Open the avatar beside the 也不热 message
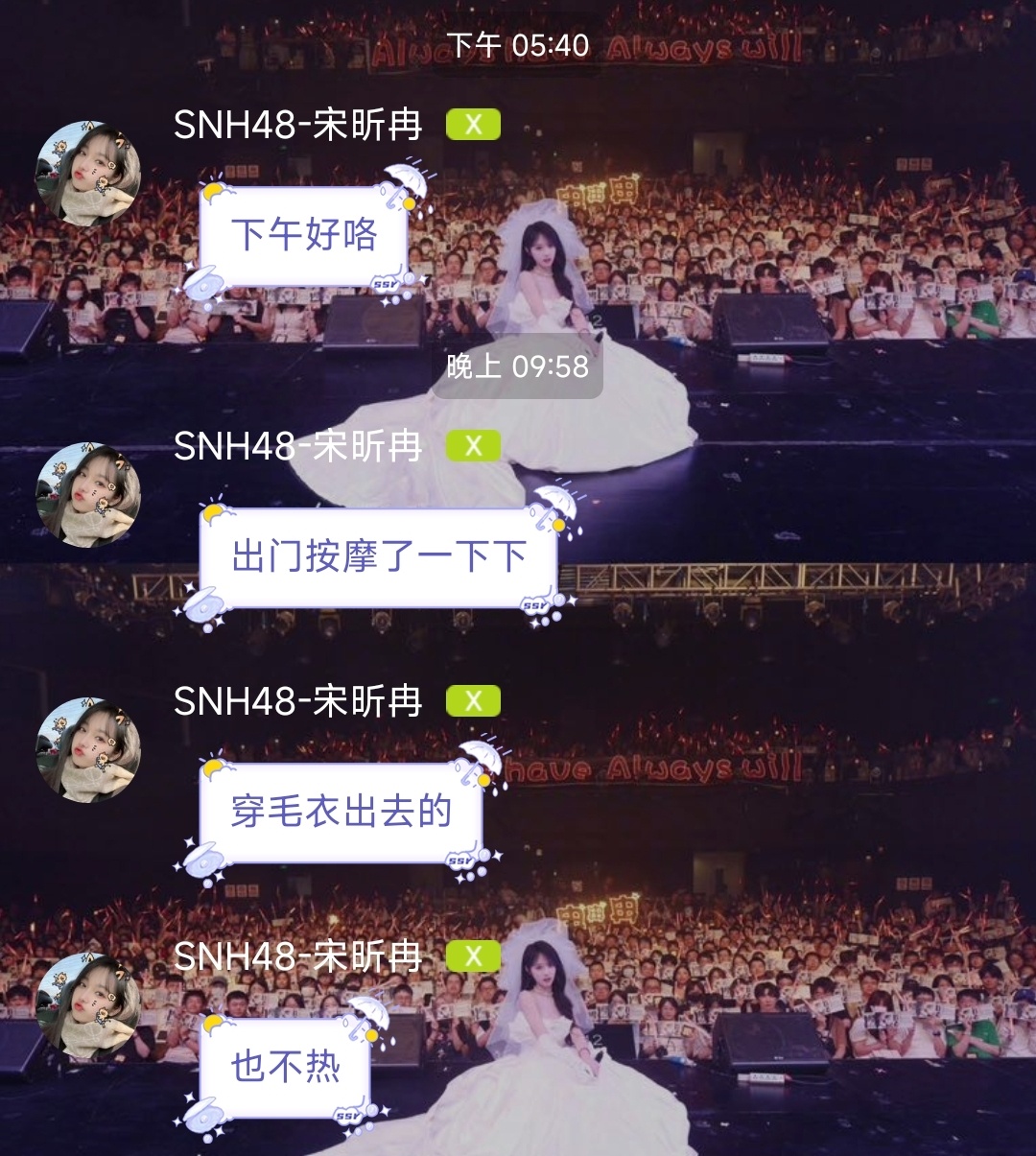1036x1156 pixels. (x=88, y=1005)
